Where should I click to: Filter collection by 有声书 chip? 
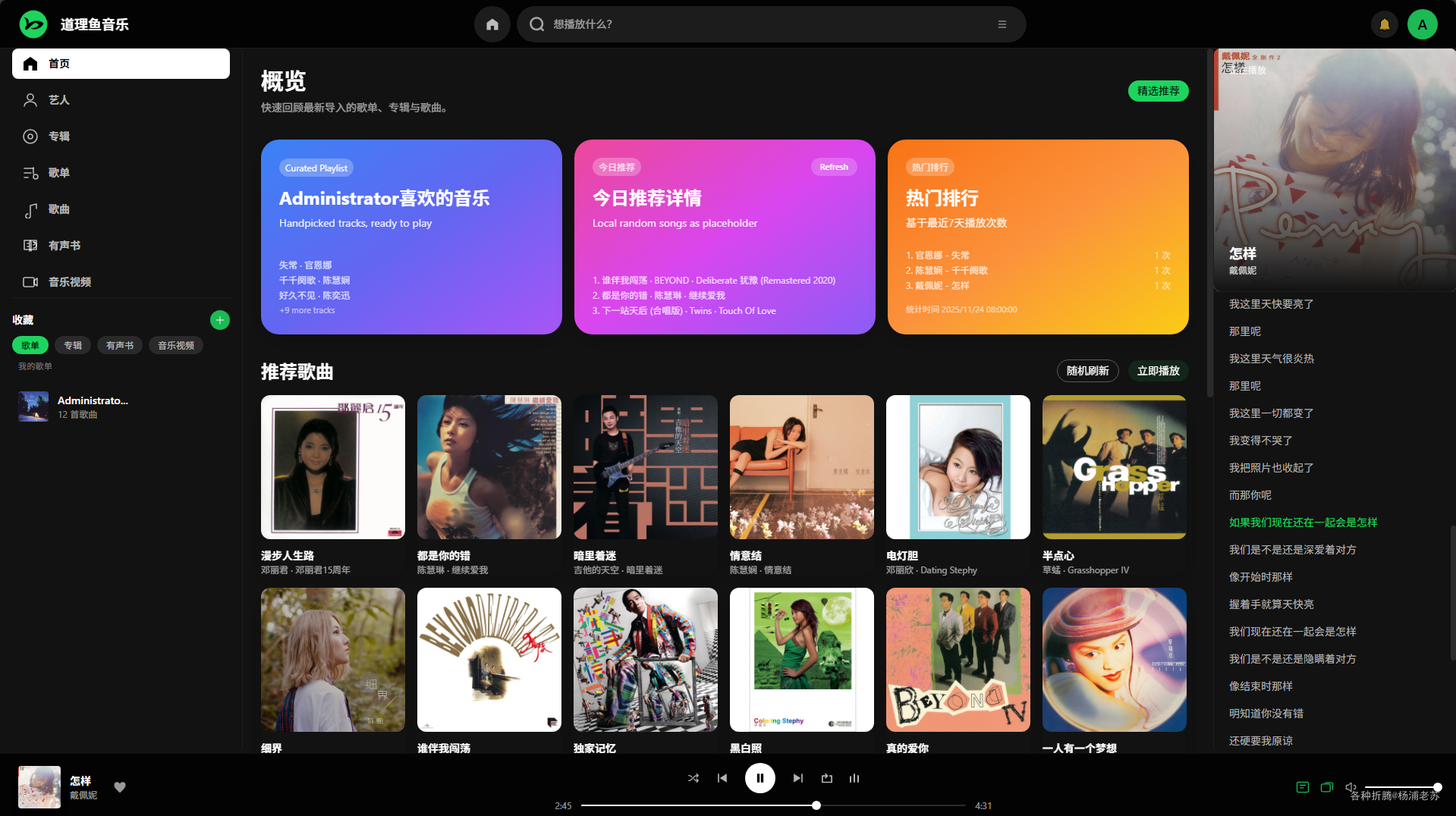[119, 346]
